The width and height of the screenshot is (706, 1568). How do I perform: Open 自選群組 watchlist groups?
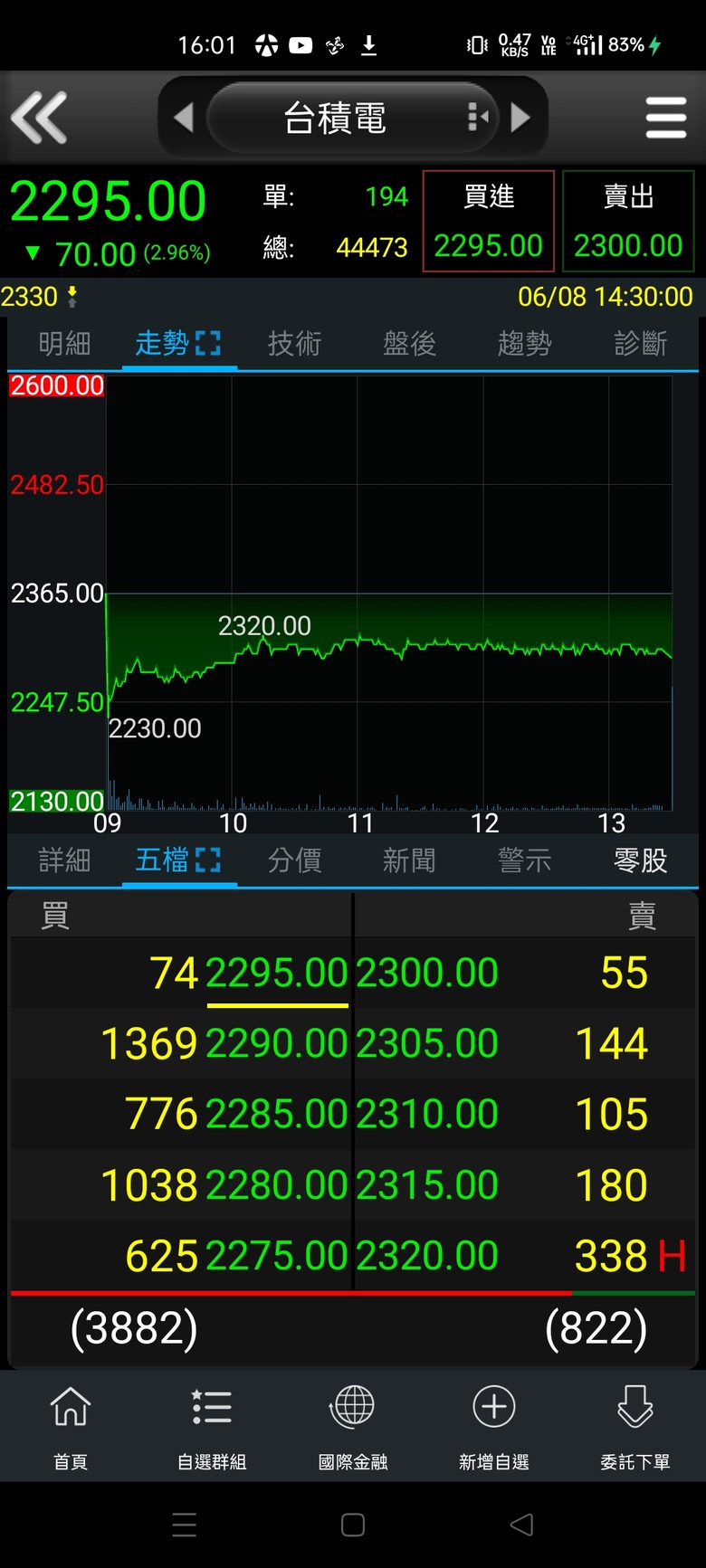[212, 1426]
